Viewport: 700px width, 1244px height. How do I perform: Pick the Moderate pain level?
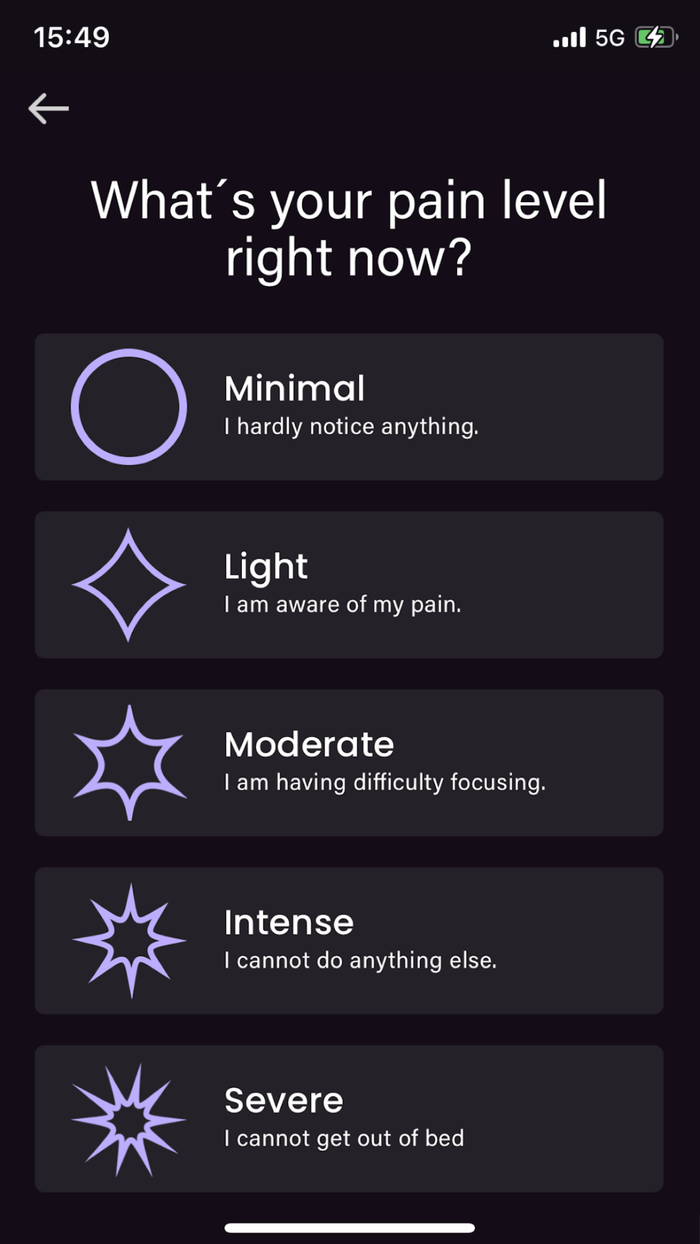tap(349, 763)
